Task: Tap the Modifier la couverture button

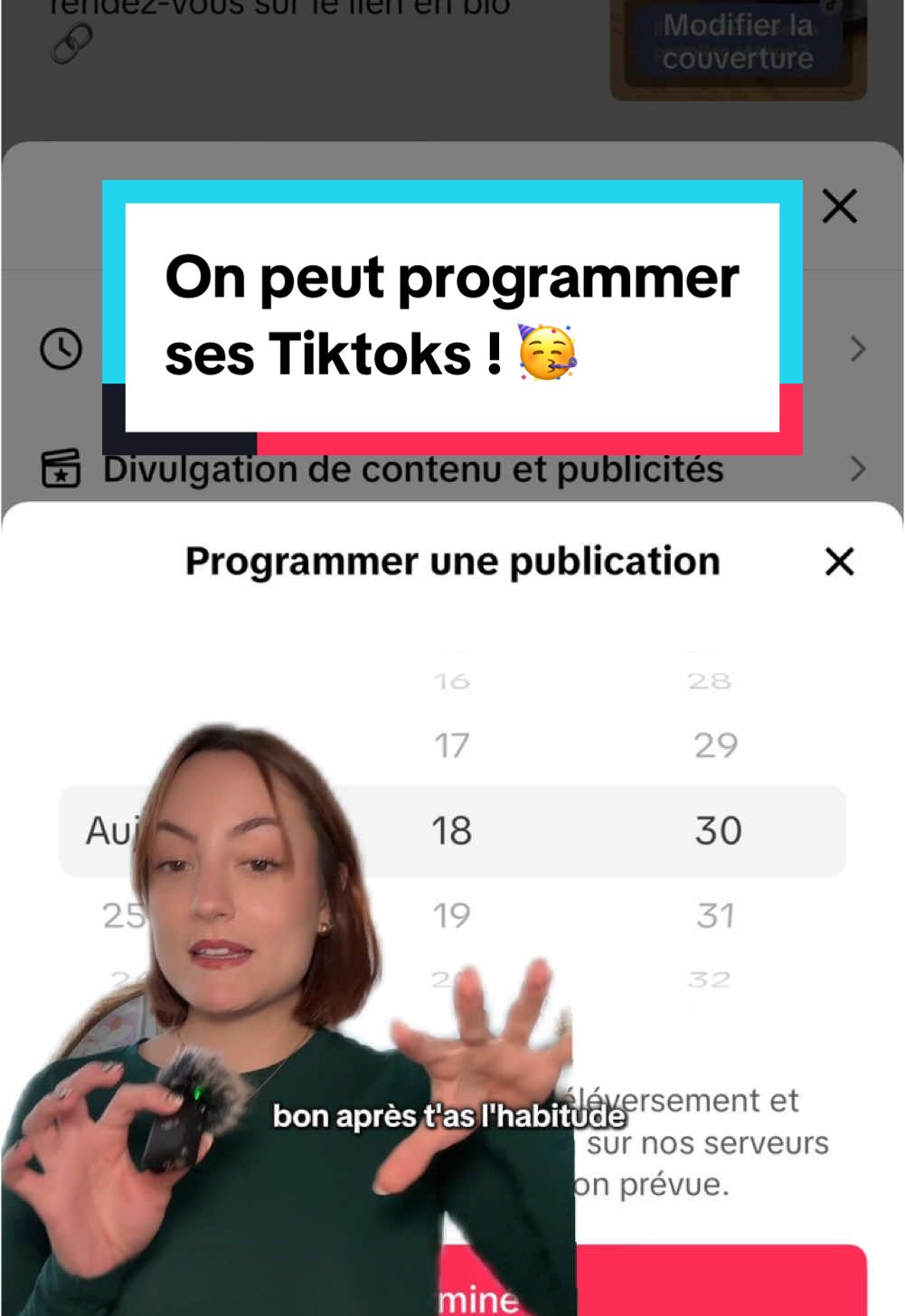Action: tap(739, 43)
